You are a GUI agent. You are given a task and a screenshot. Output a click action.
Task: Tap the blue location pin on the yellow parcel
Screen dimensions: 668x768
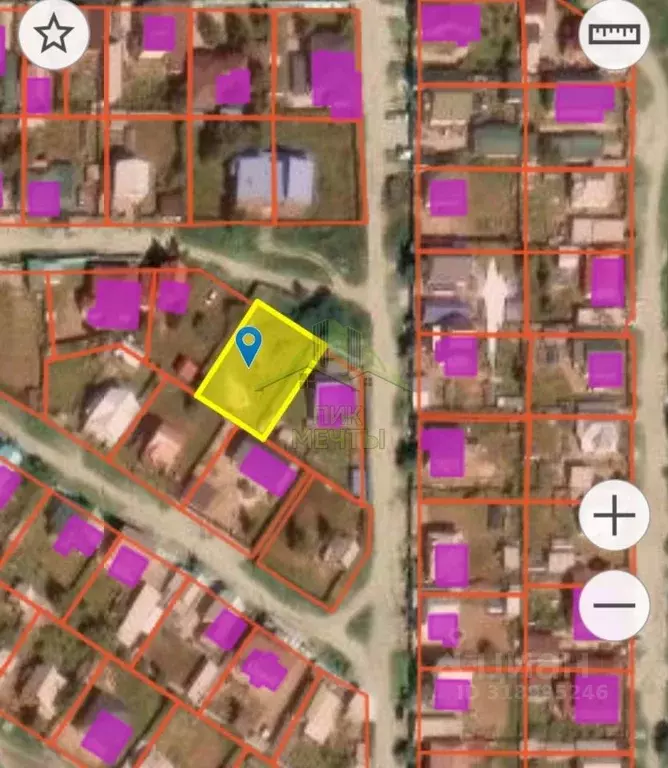[248, 345]
